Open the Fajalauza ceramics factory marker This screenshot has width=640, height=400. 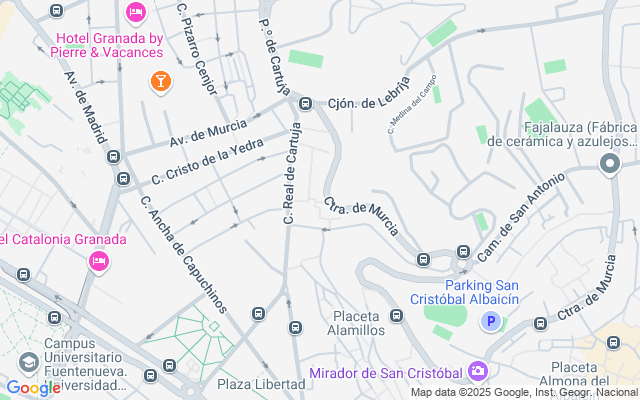click(609, 166)
